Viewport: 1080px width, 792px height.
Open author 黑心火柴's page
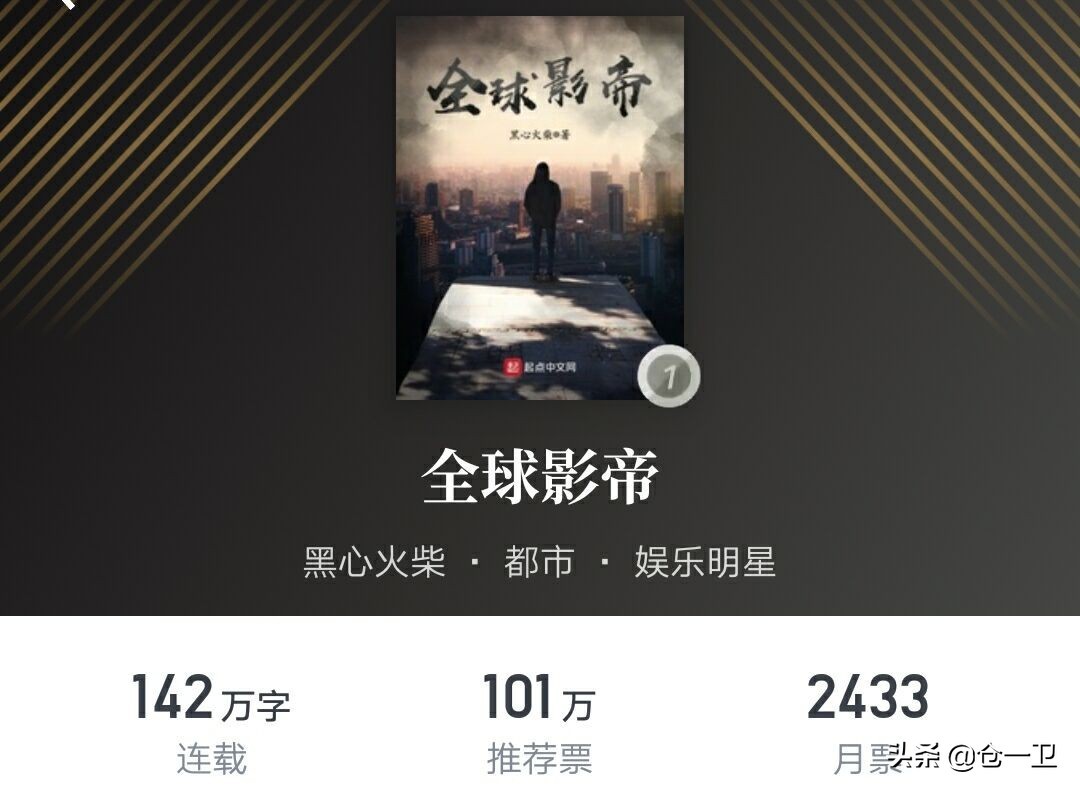click(x=374, y=562)
